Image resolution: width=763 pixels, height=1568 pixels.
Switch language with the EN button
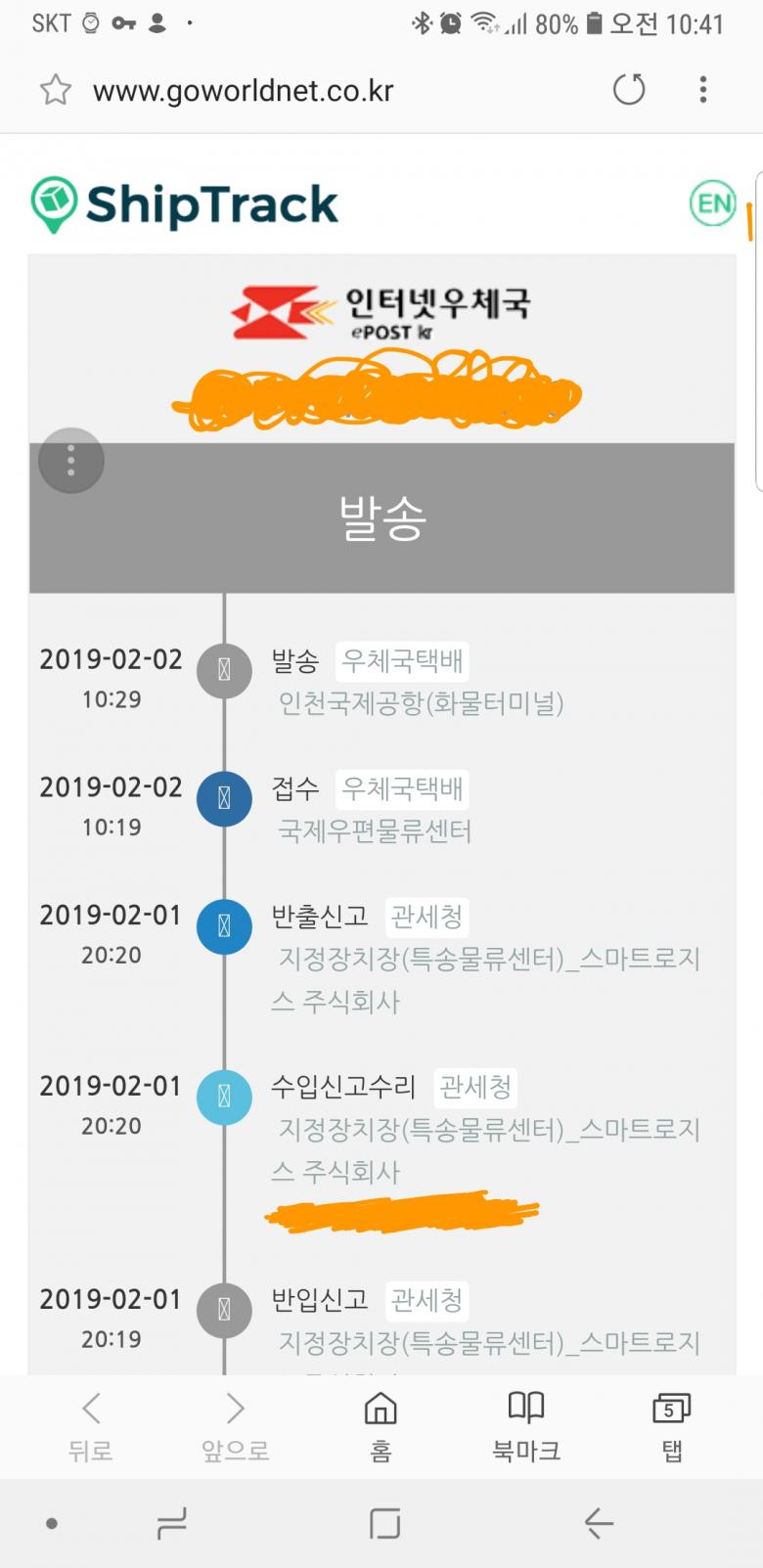pyautogui.click(x=712, y=203)
